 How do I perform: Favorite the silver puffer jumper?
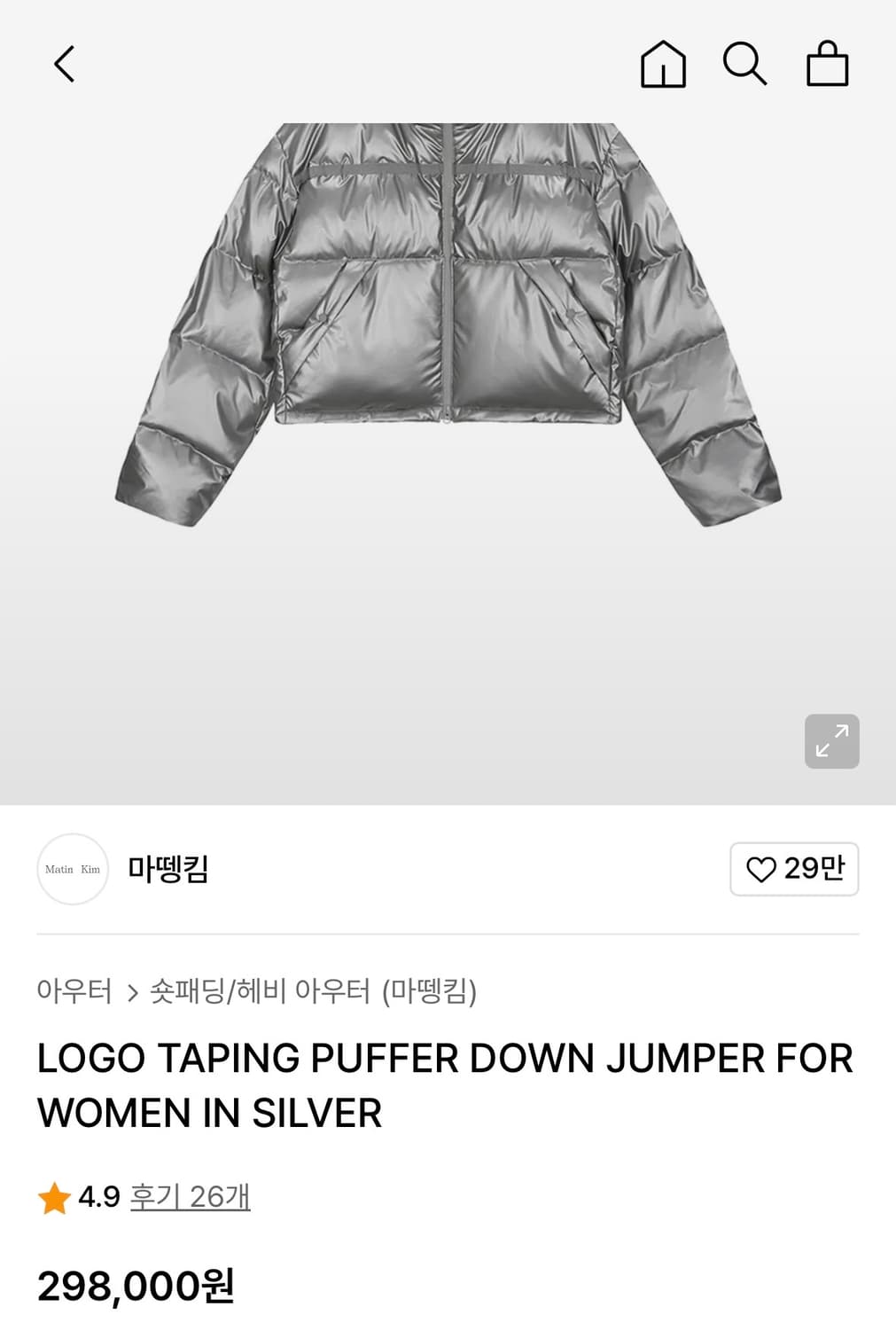[x=795, y=869]
